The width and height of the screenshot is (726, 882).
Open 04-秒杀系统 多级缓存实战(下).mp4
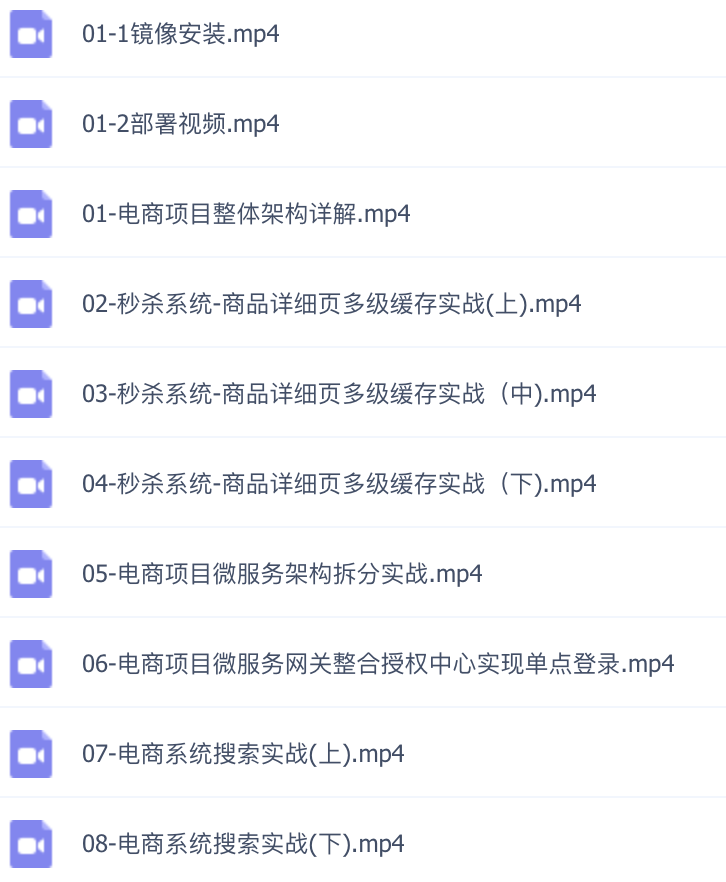[x=338, y=484]
